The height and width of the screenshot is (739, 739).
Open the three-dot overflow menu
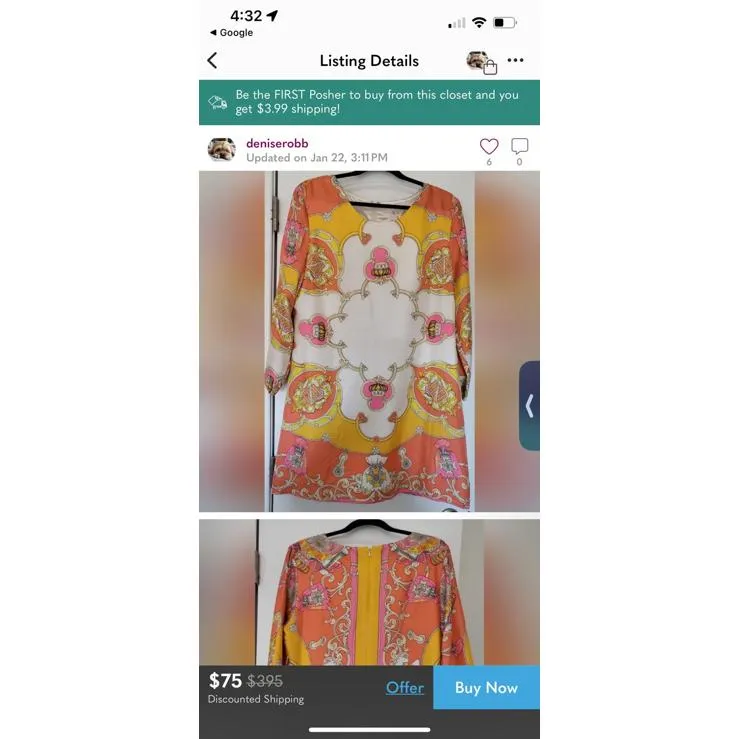click(515, 61)
